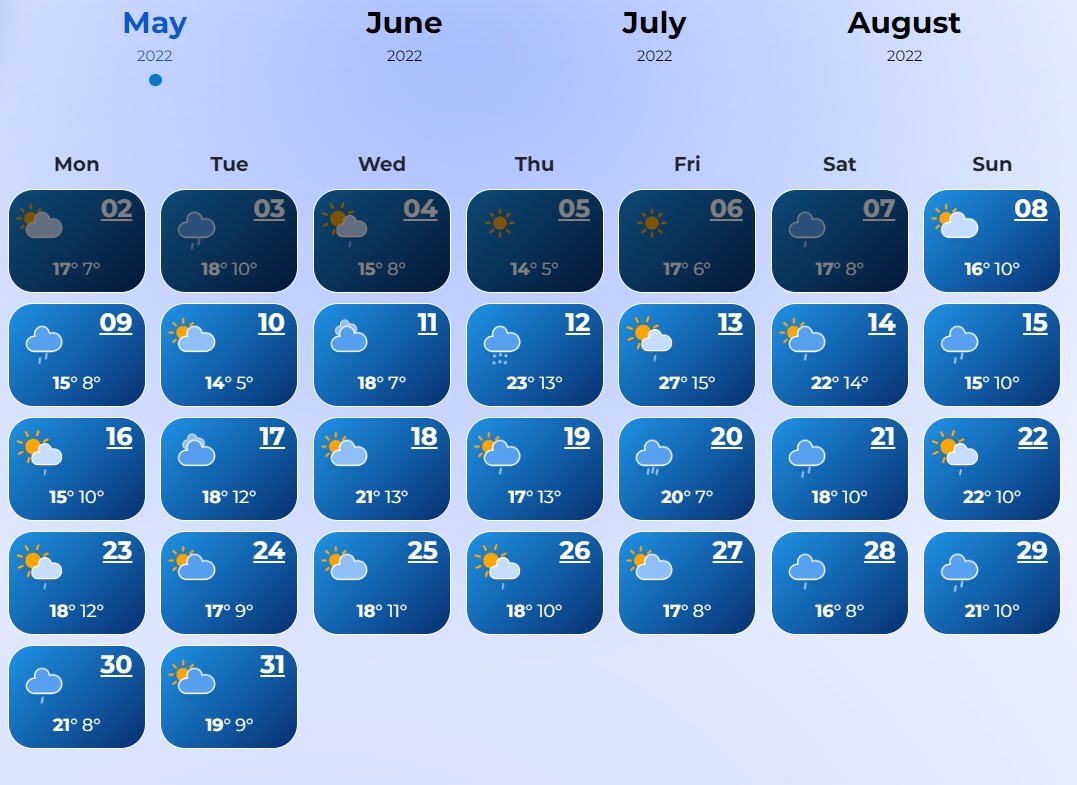The width and height of the screenshot is (1077, 785).
Task: Tap the May 27 forecast card
Action: (x=687, y=583)
